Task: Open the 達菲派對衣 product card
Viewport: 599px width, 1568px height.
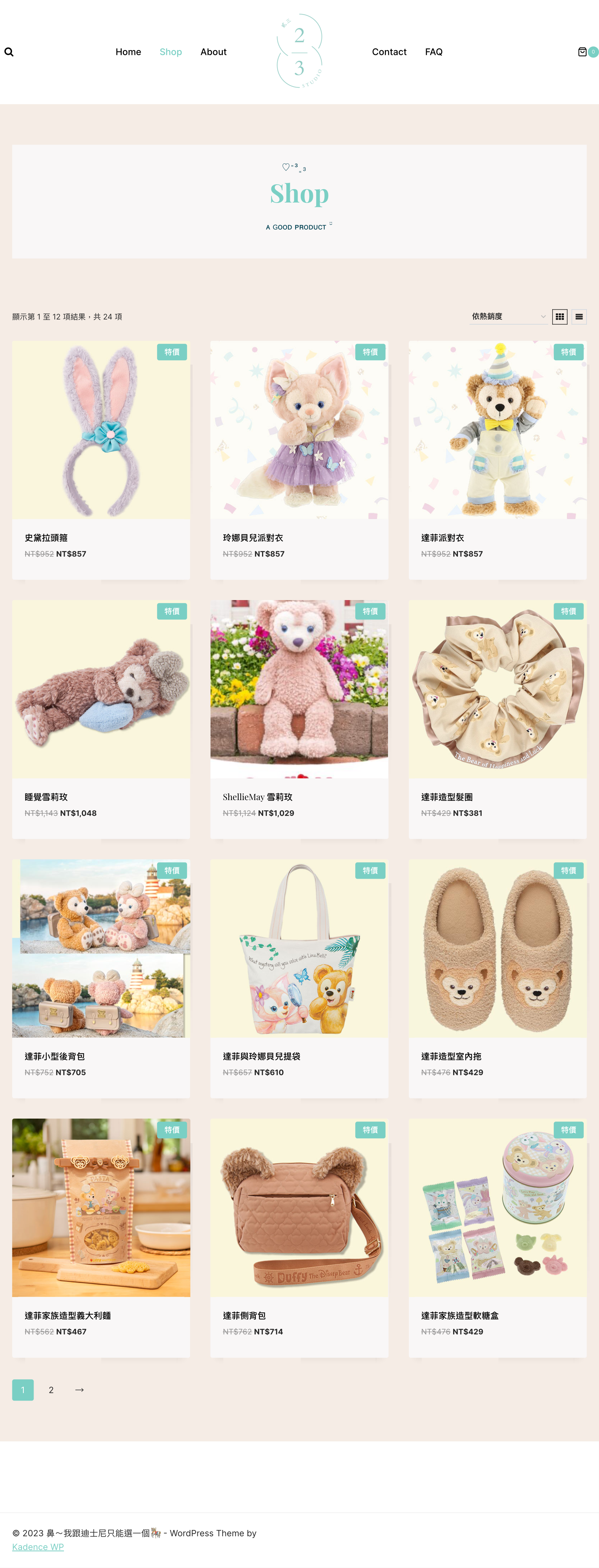Action: (442, 538)
